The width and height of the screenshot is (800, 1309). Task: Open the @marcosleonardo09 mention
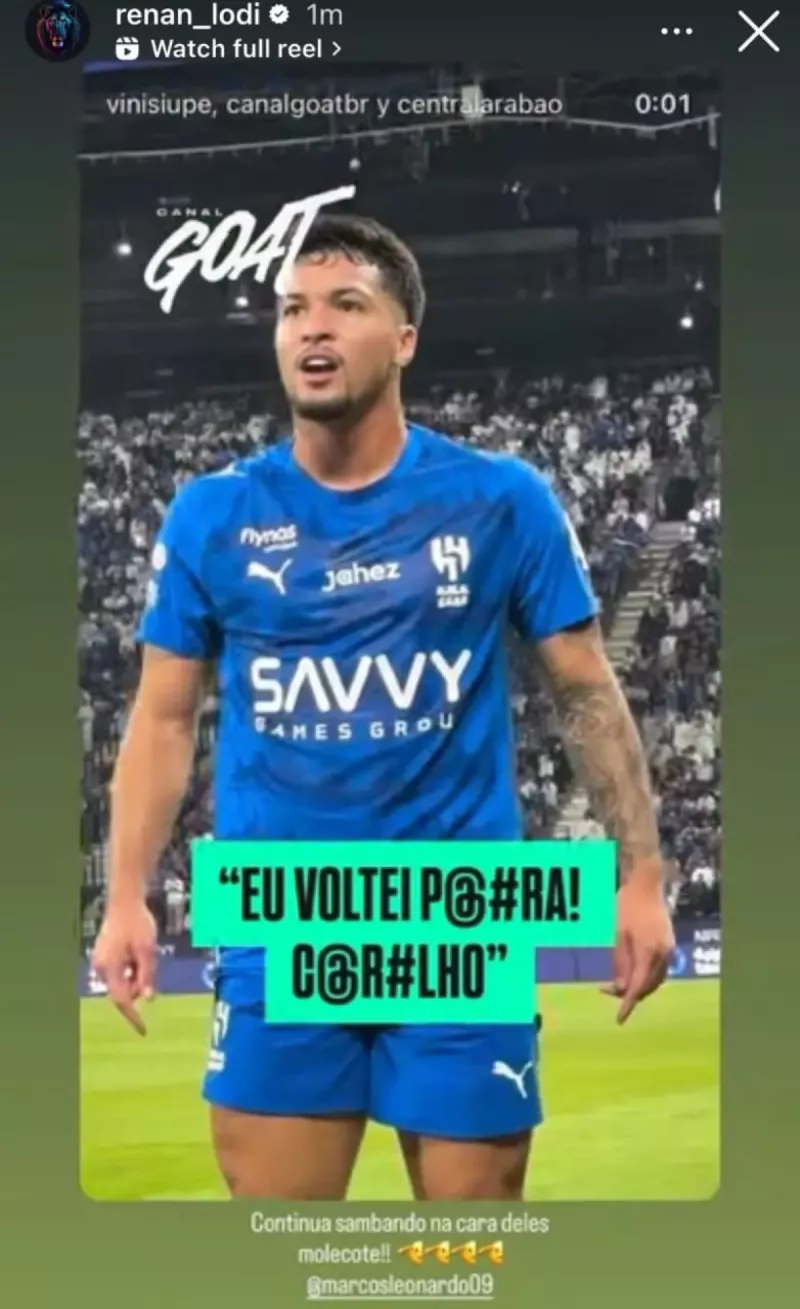pos(400,1284)
